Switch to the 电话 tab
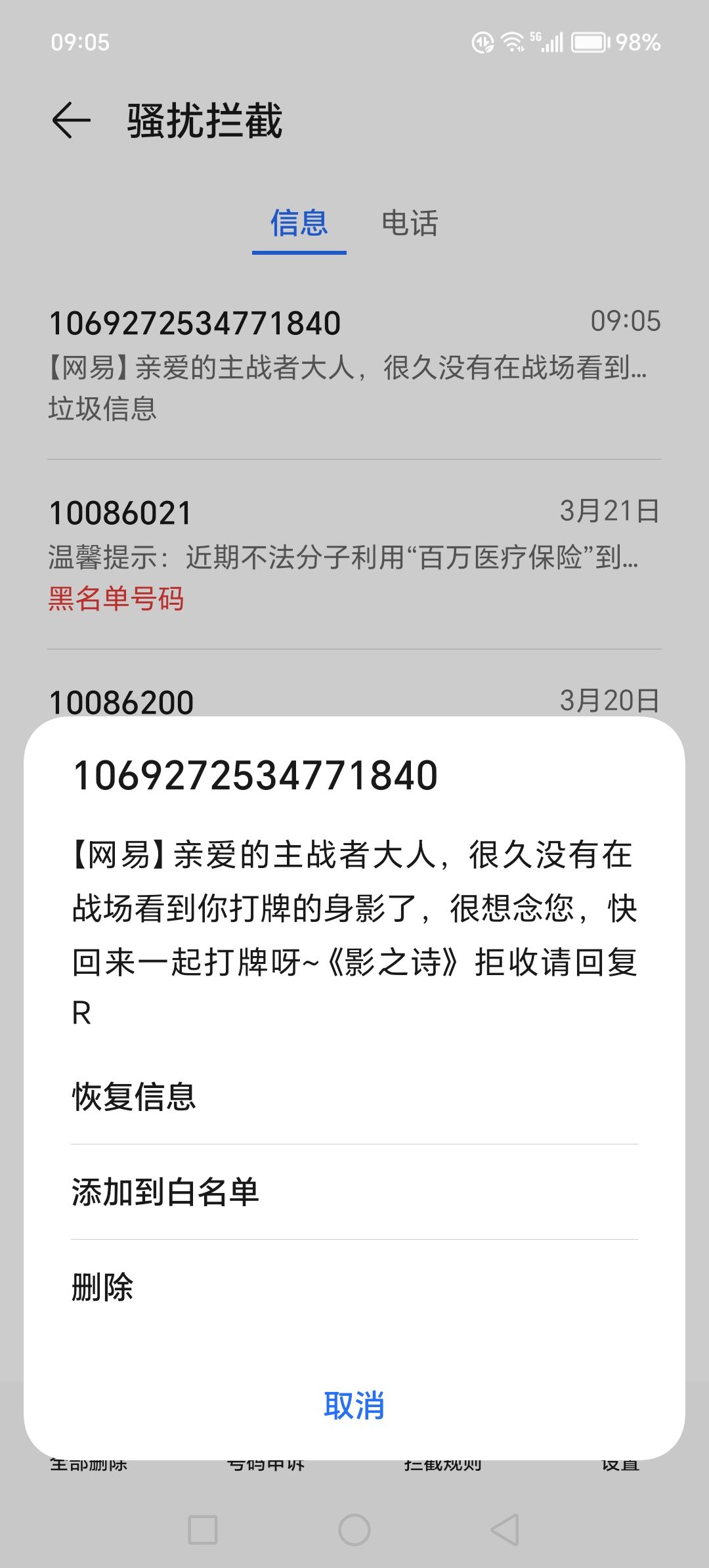The image size is (709, 1568). 410,223
